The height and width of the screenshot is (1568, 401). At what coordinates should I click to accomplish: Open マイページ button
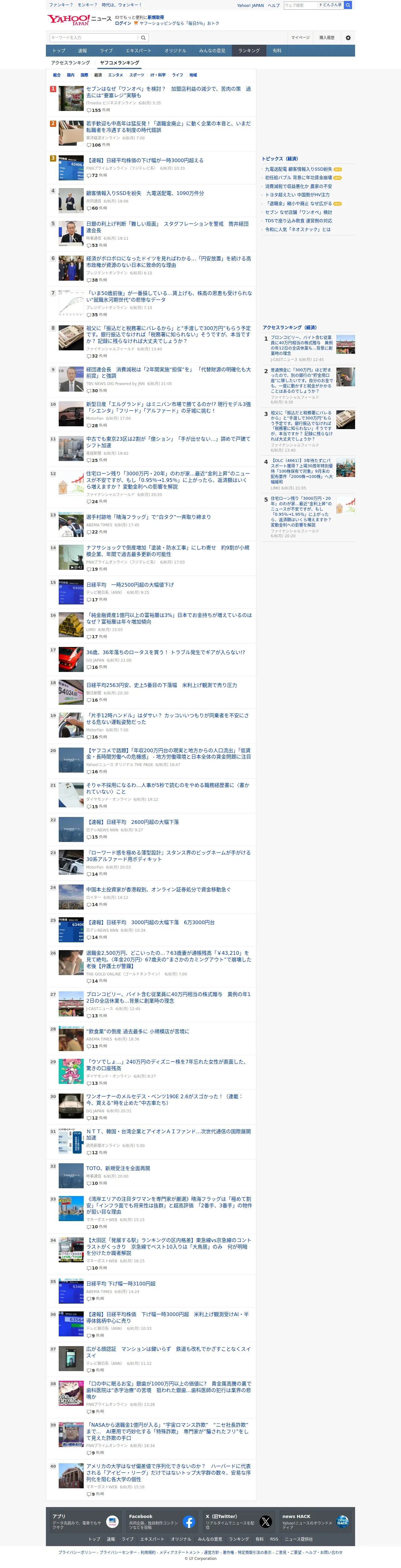pos(300,38)
